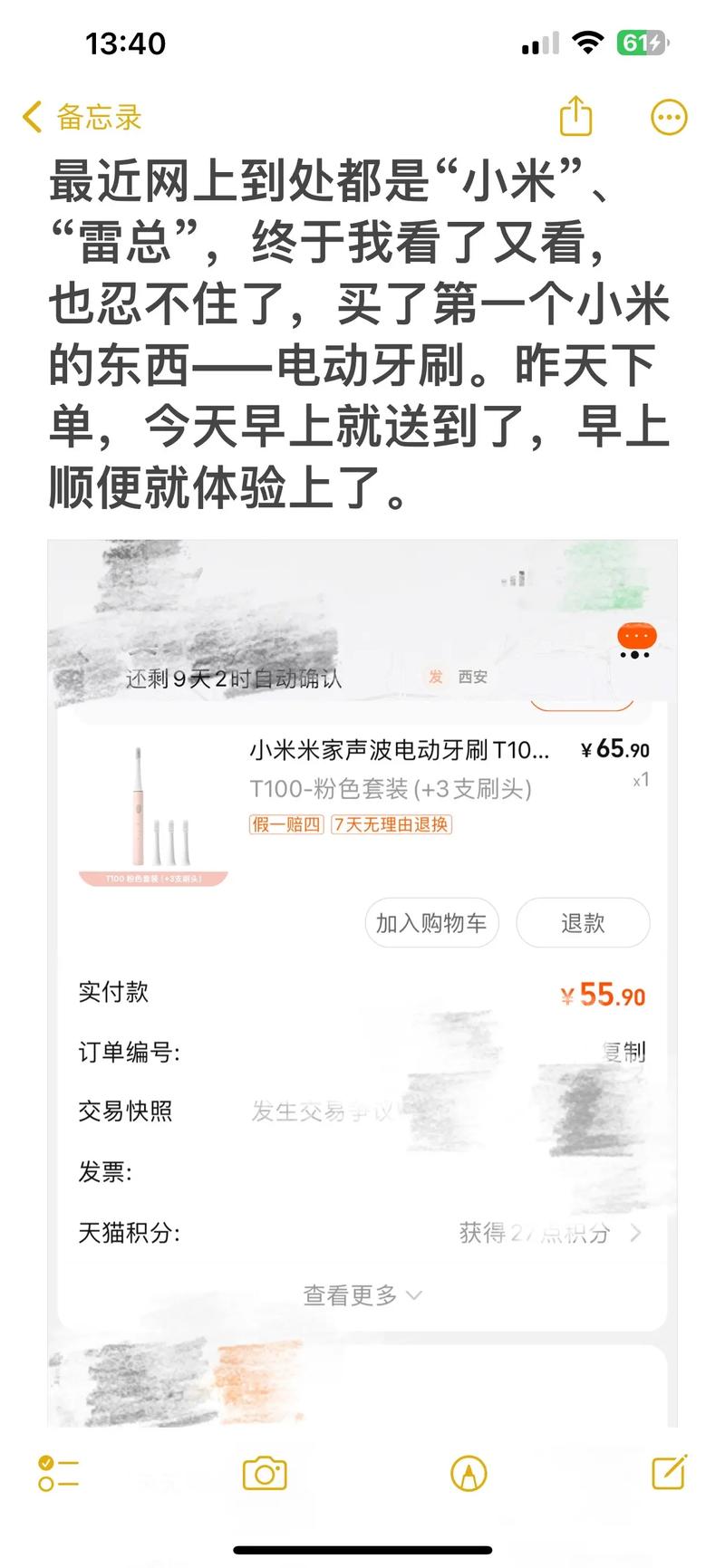Tap the 7天无理由退换 tag
The height and width of the screenshot is (1568, 725).
pos(392,825)
